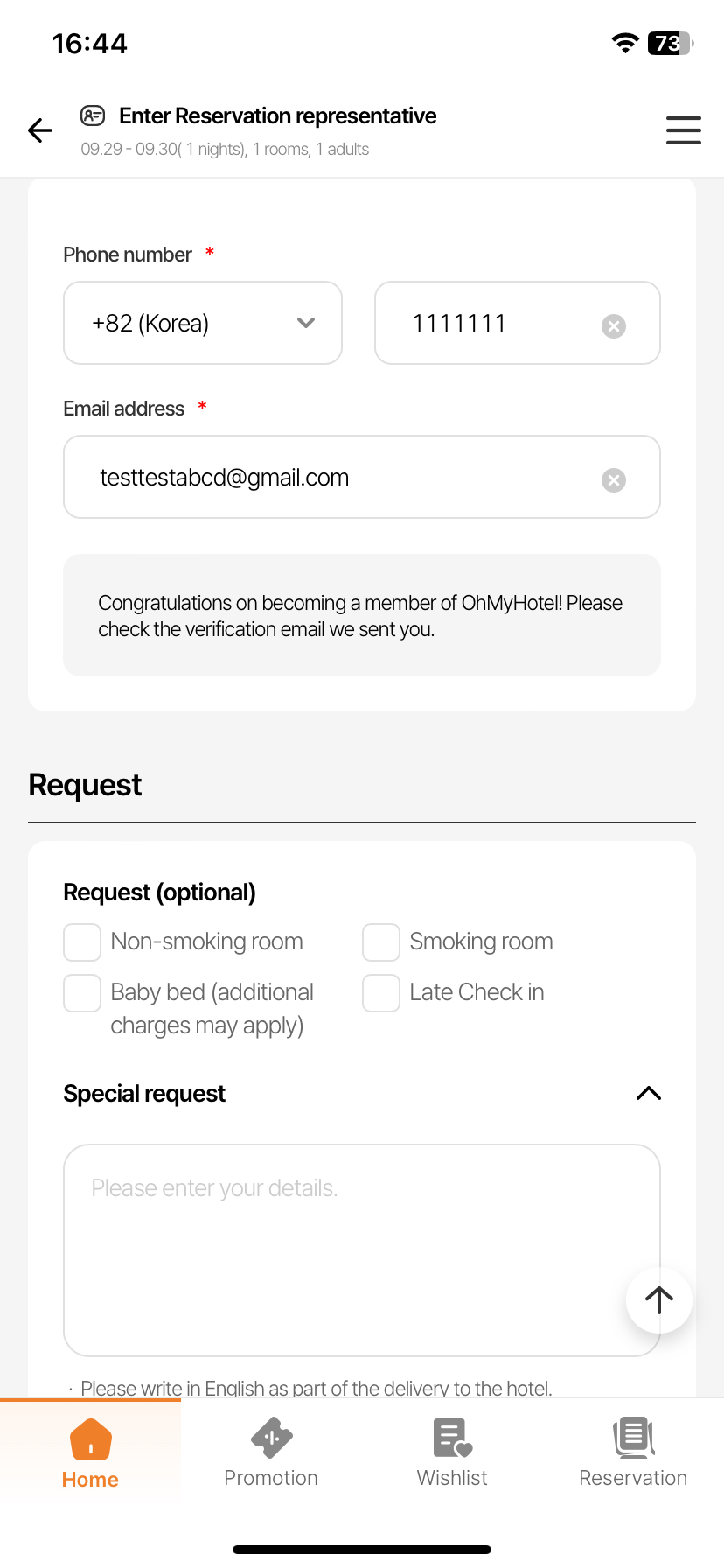
Task: Select the Smoking room checkbox
Action: tap(381, 942)
